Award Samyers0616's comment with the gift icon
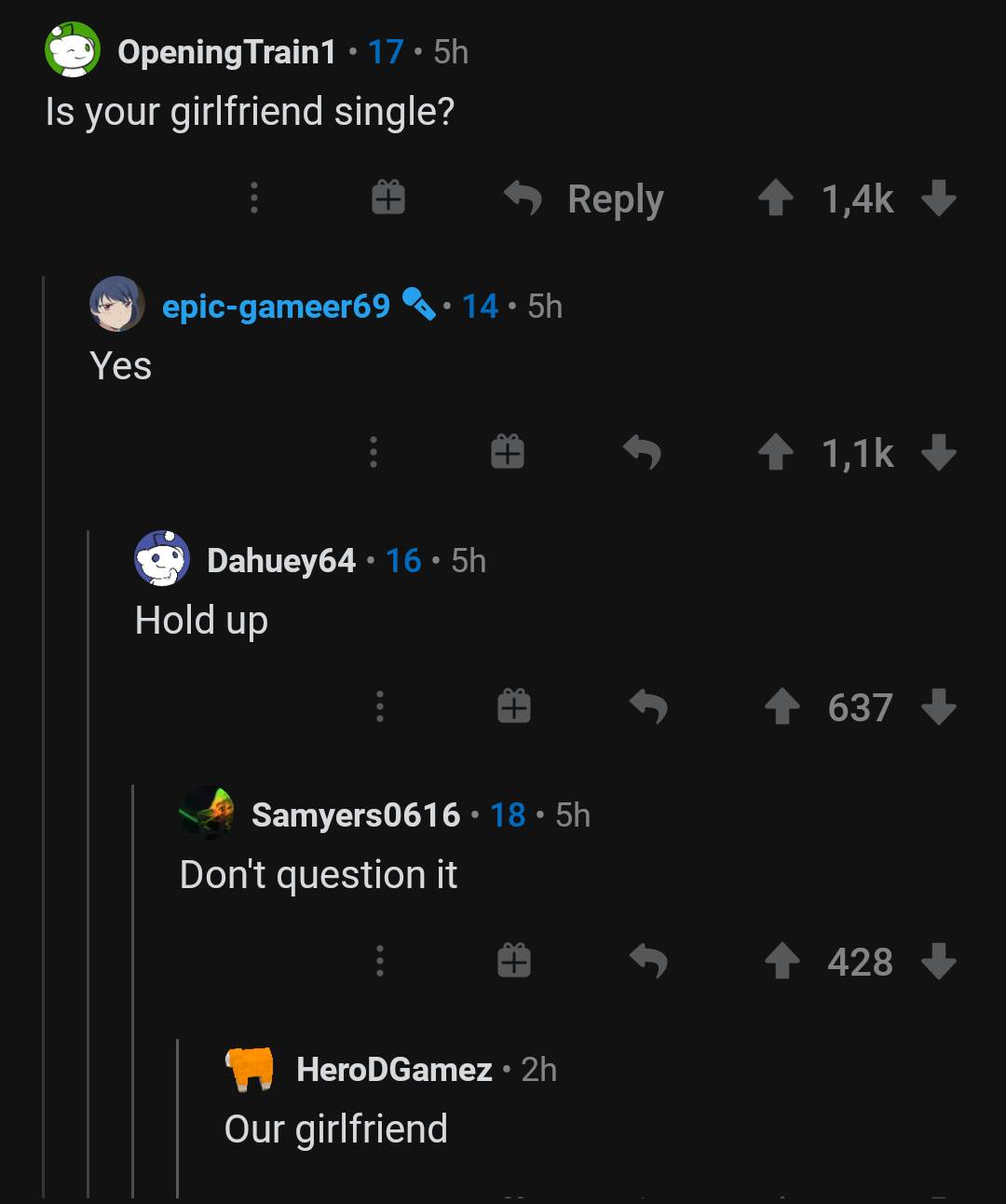 click(513, 961)
